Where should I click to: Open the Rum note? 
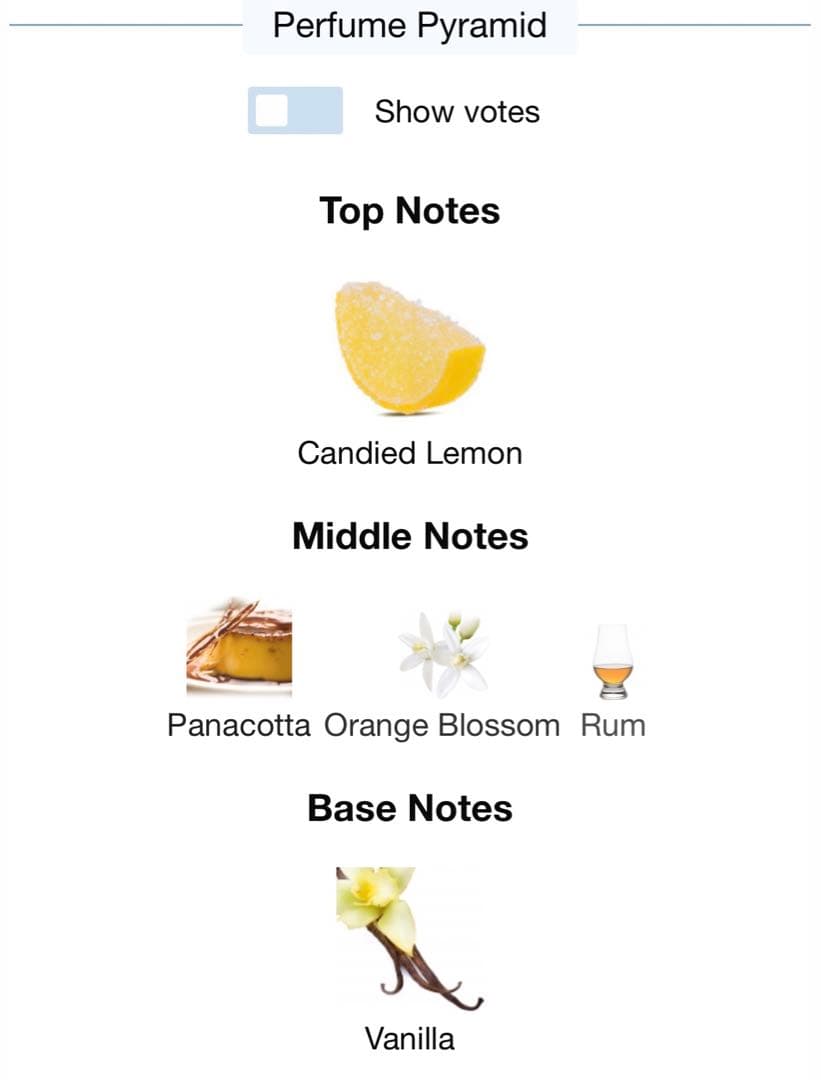click(612, 661)
